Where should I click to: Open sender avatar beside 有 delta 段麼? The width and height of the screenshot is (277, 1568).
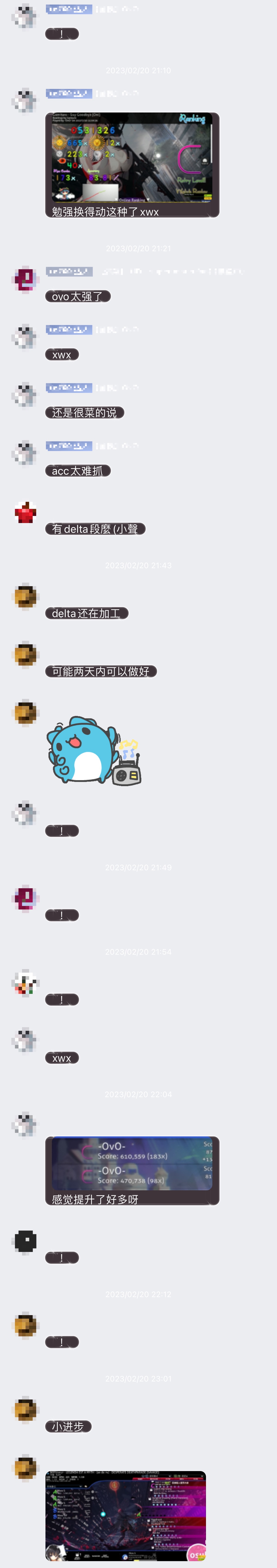coord(26,512)
